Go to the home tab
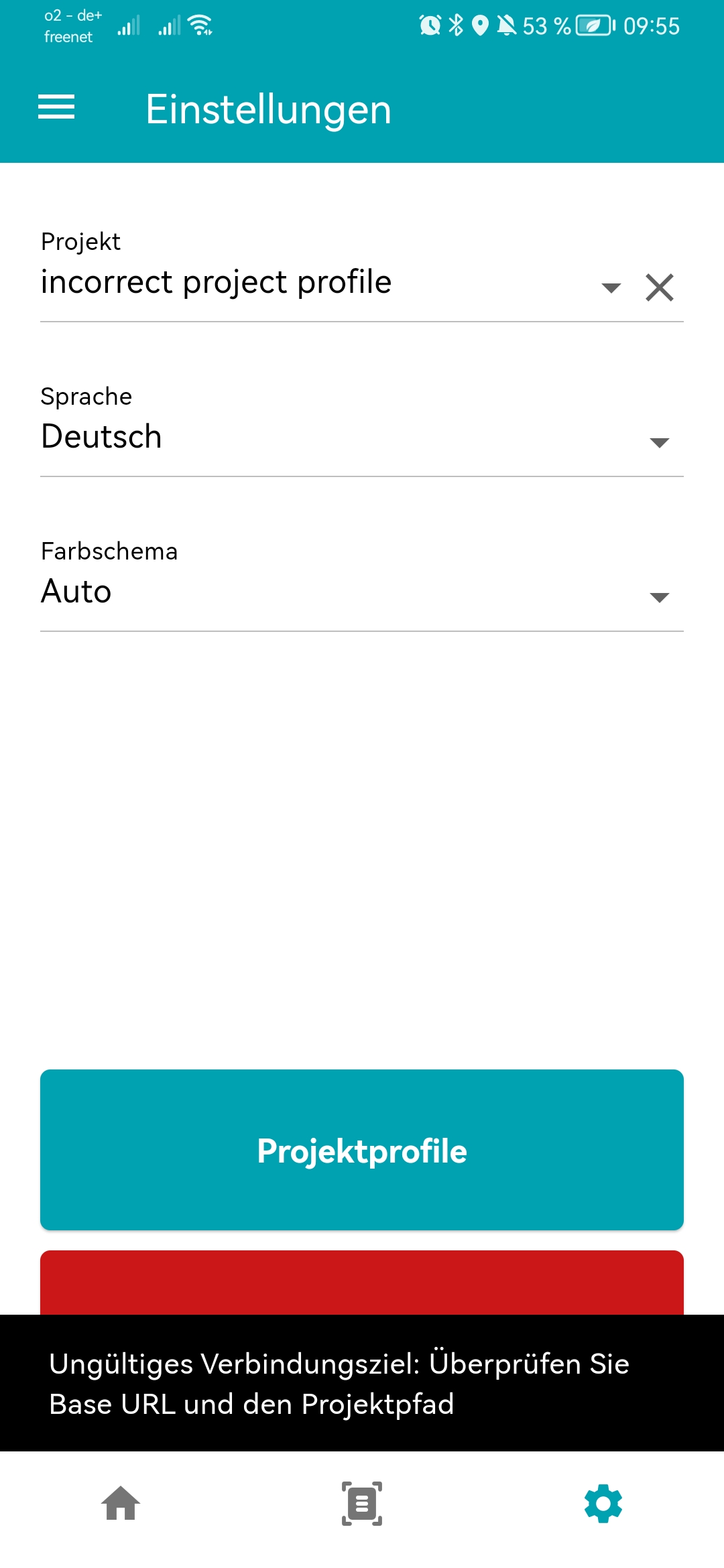This screenshot has width=724, height=1568. click(x=121, y=1503)
